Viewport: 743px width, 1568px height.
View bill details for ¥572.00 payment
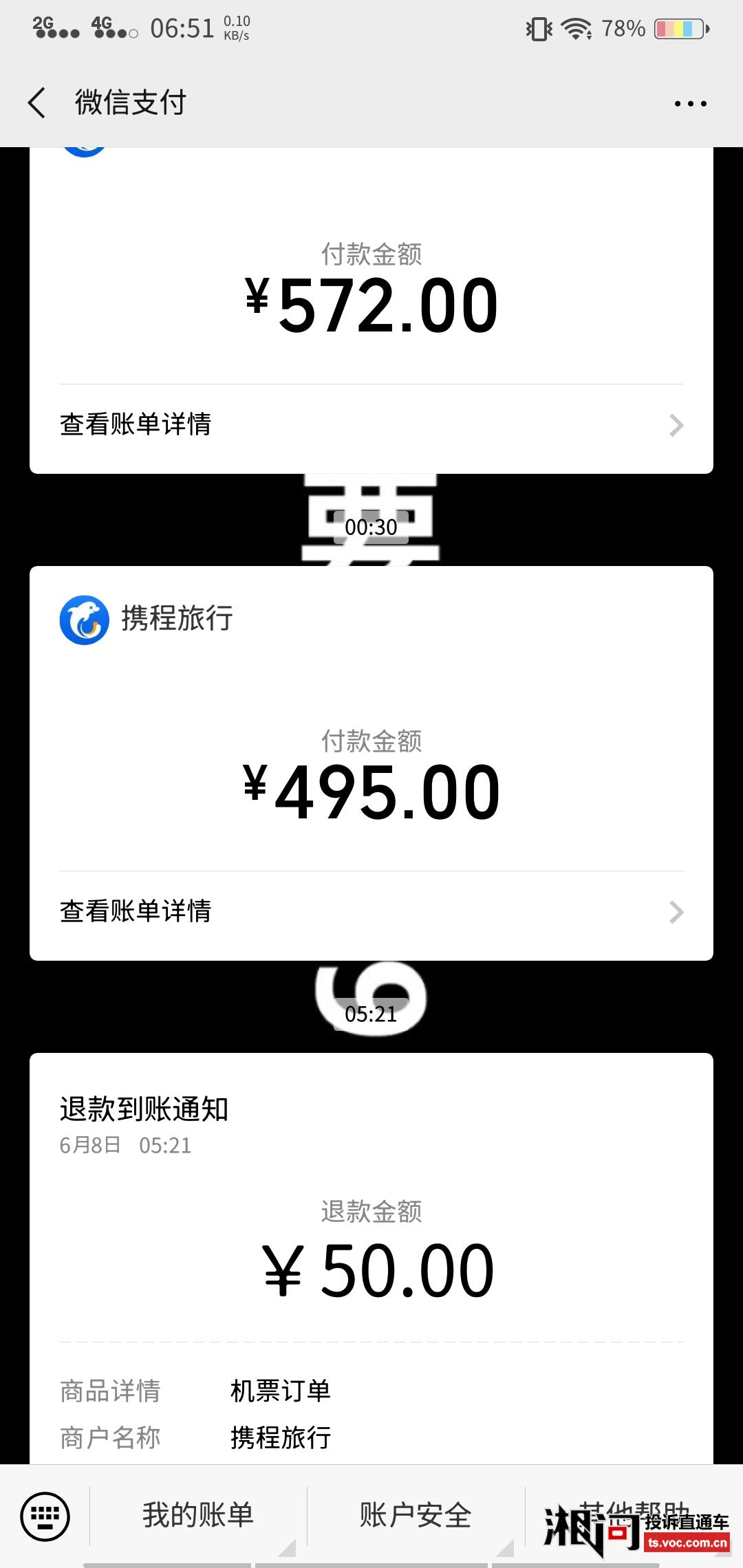pos(371,425)
